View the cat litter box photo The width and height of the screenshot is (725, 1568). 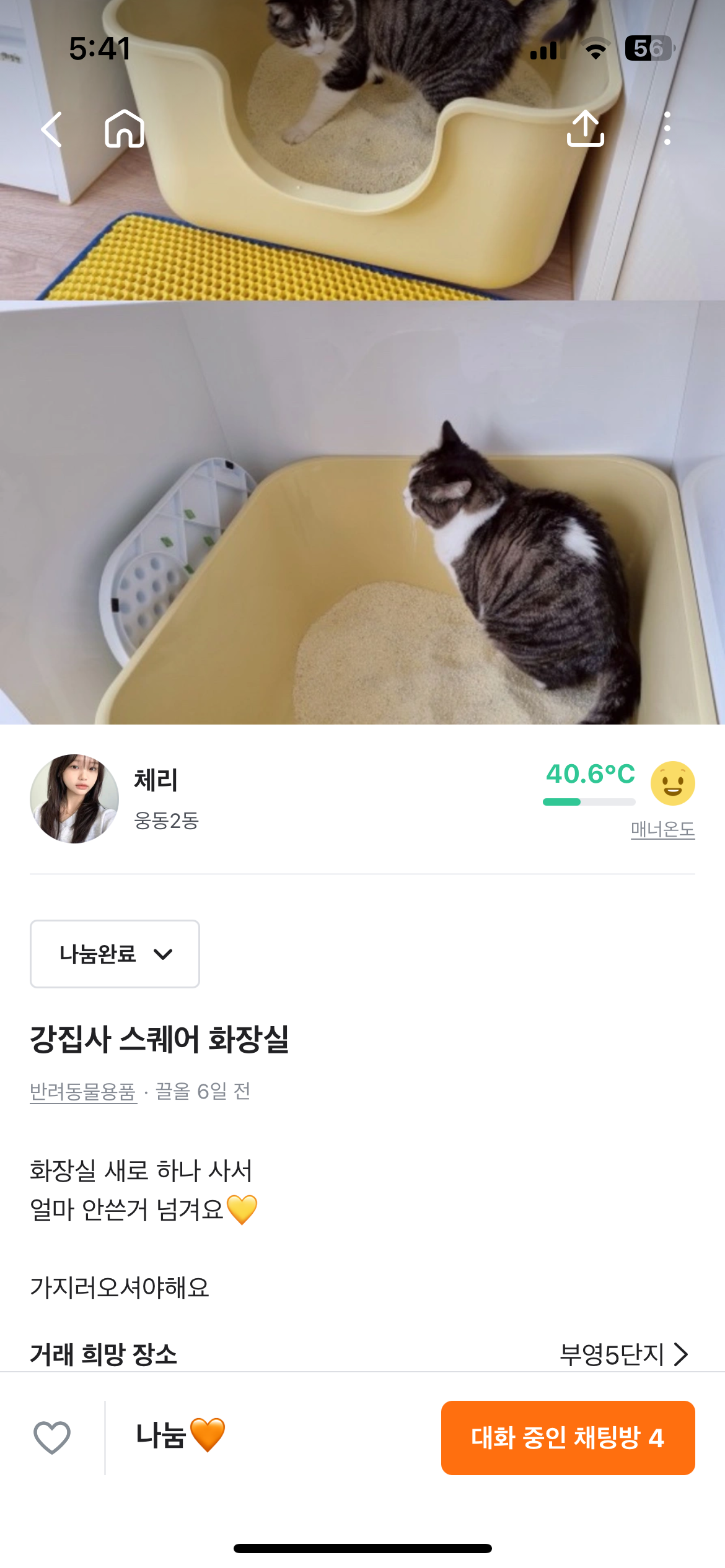coord(362,513)
